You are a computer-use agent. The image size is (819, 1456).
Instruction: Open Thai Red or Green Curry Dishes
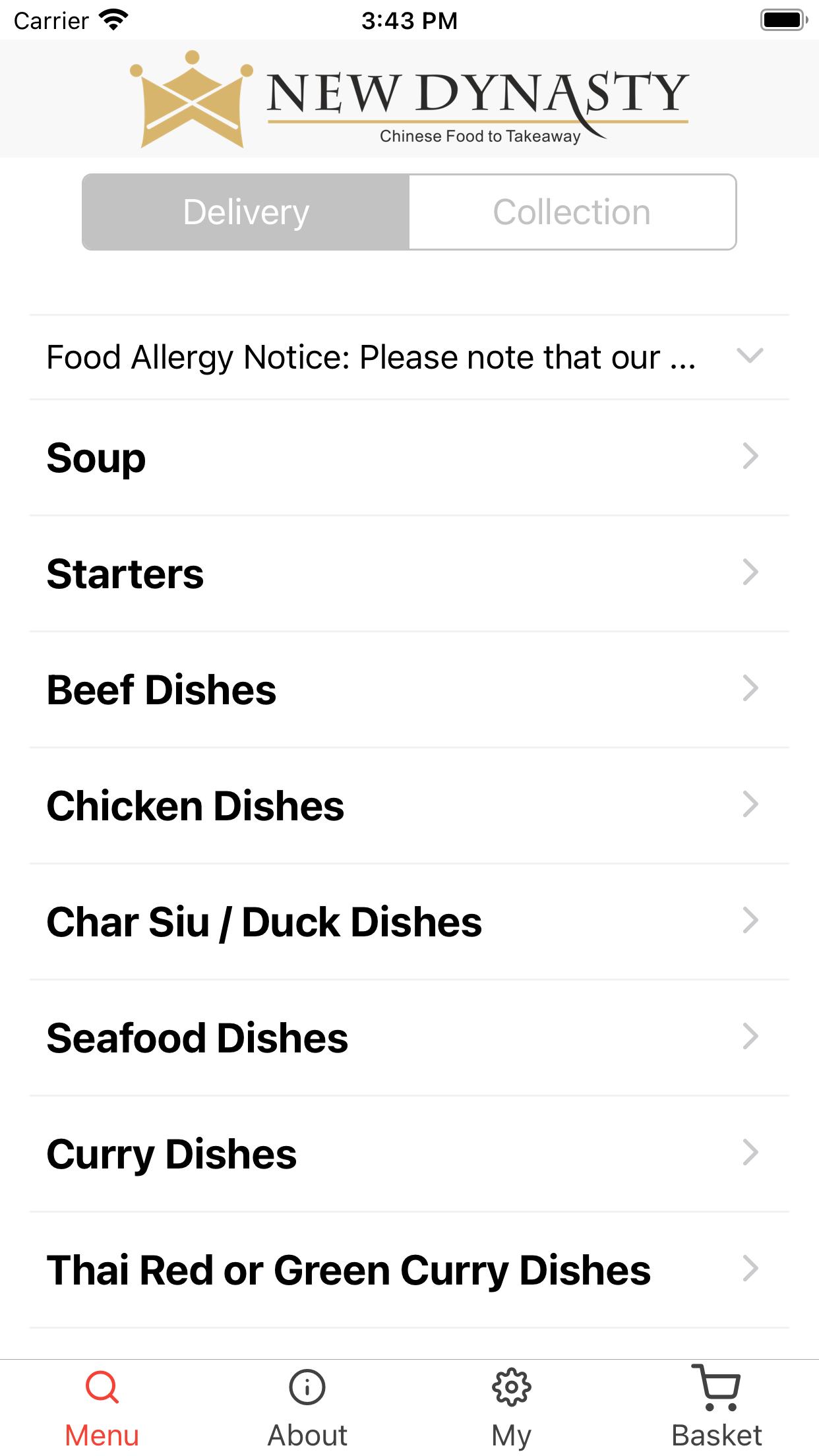coord(409,1270)
